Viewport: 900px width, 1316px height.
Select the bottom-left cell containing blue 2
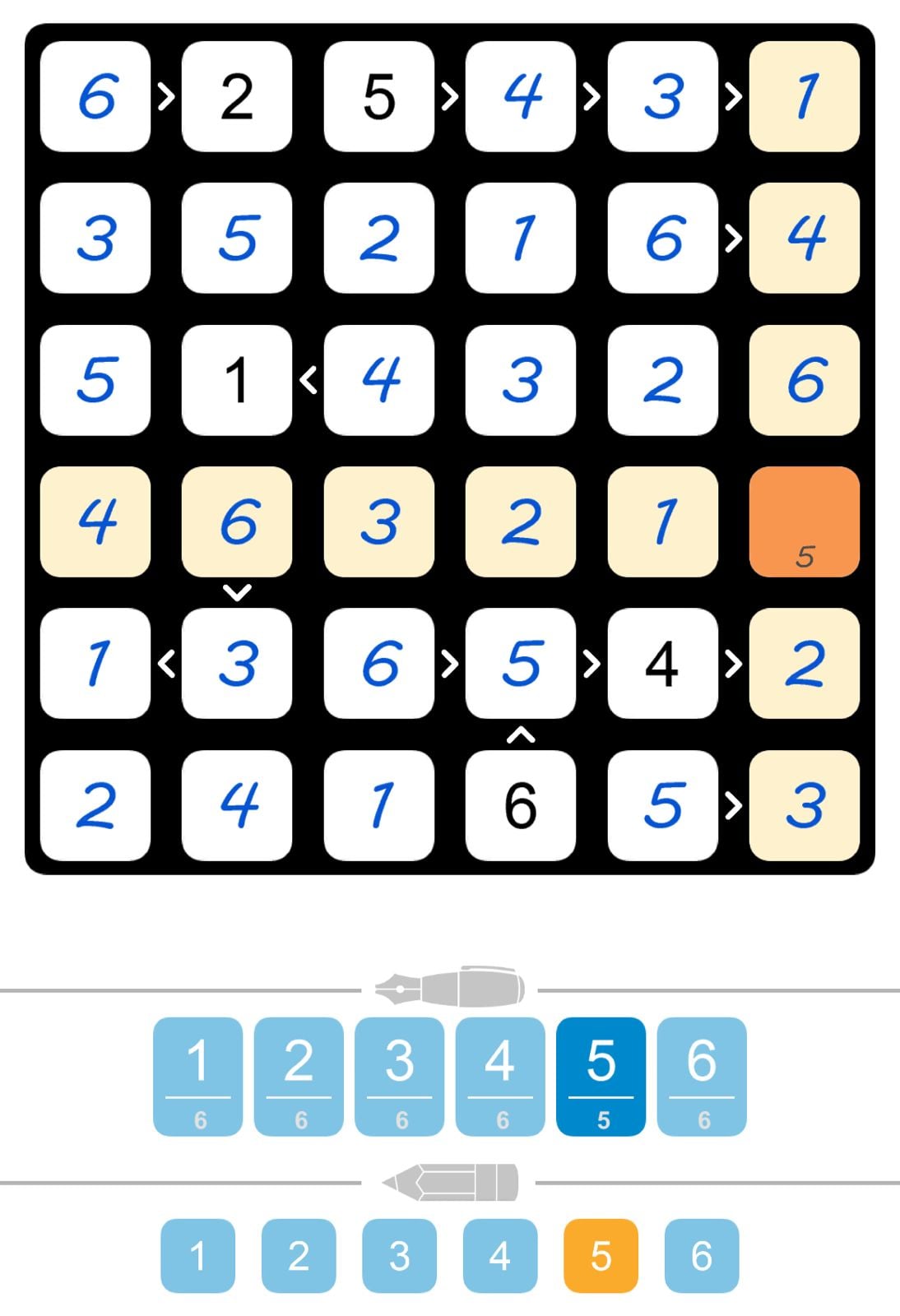click(95, 805)
